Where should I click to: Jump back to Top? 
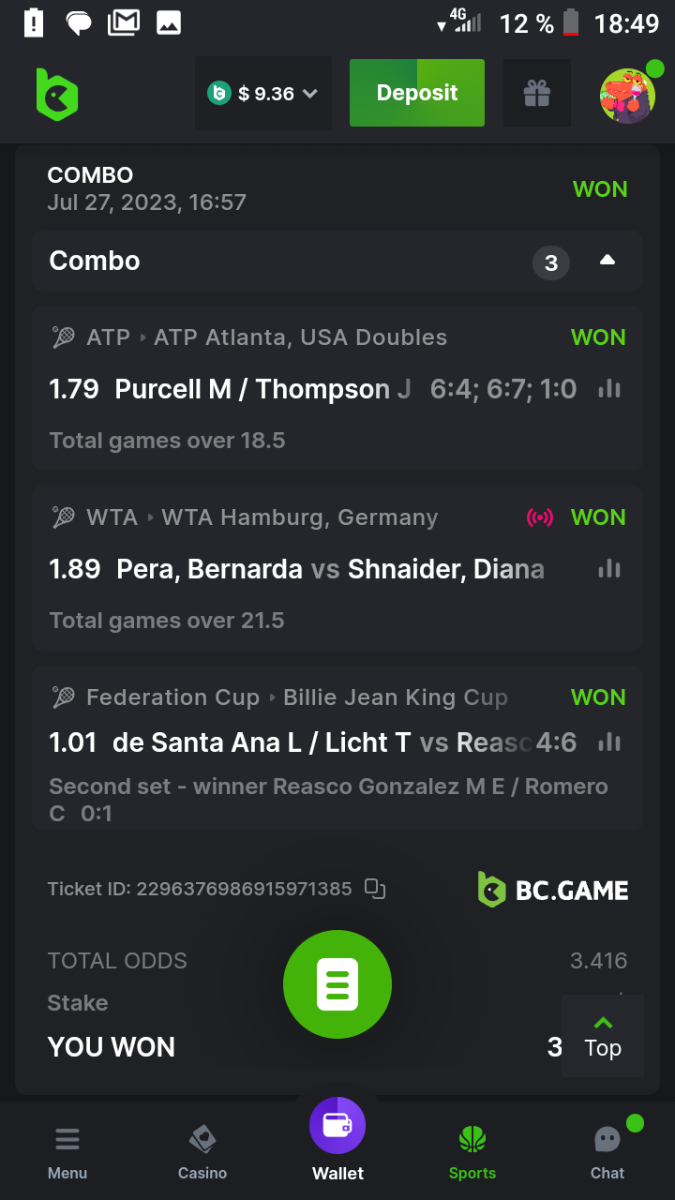tap(602, 1036)
